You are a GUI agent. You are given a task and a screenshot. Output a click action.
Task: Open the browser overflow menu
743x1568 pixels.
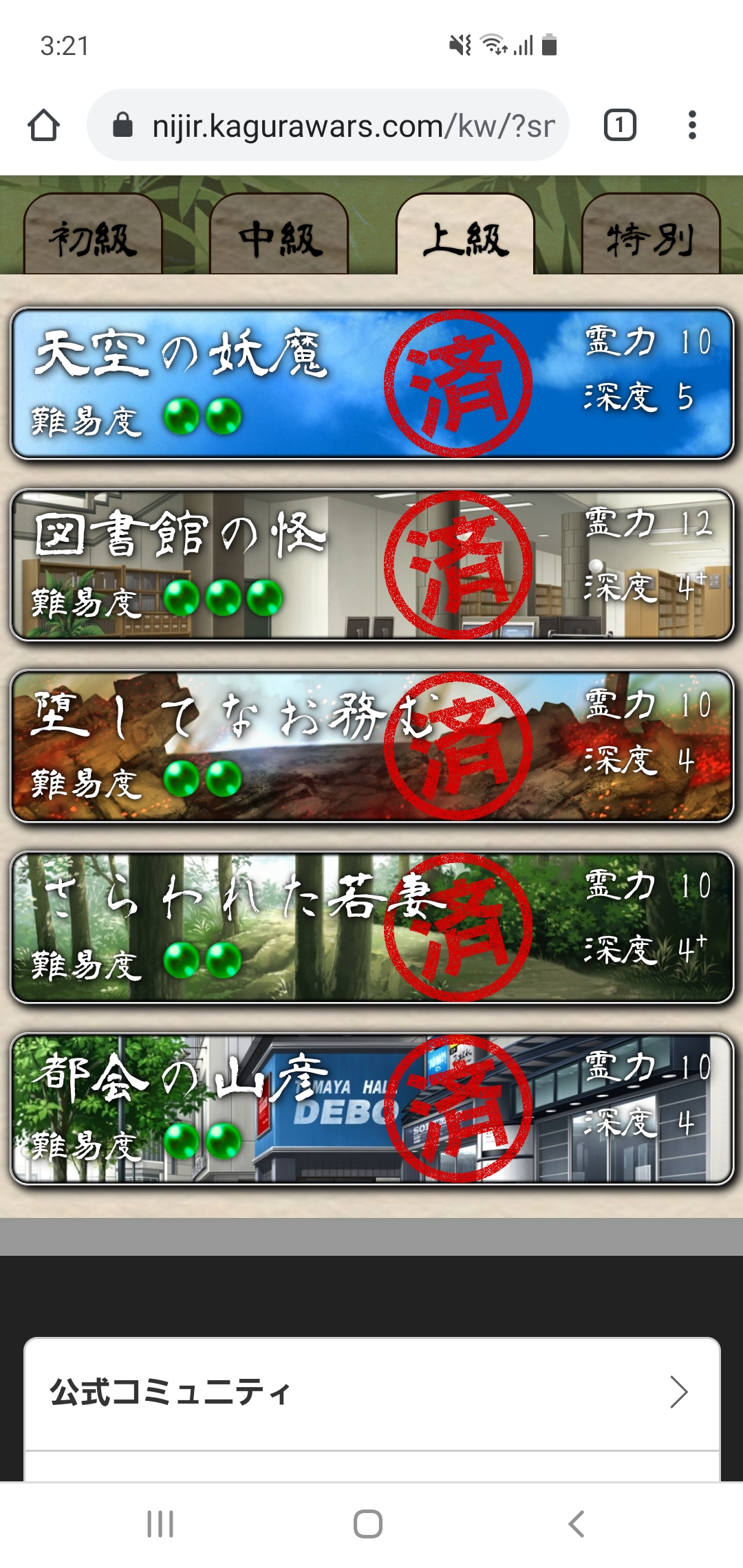point(692,126)
